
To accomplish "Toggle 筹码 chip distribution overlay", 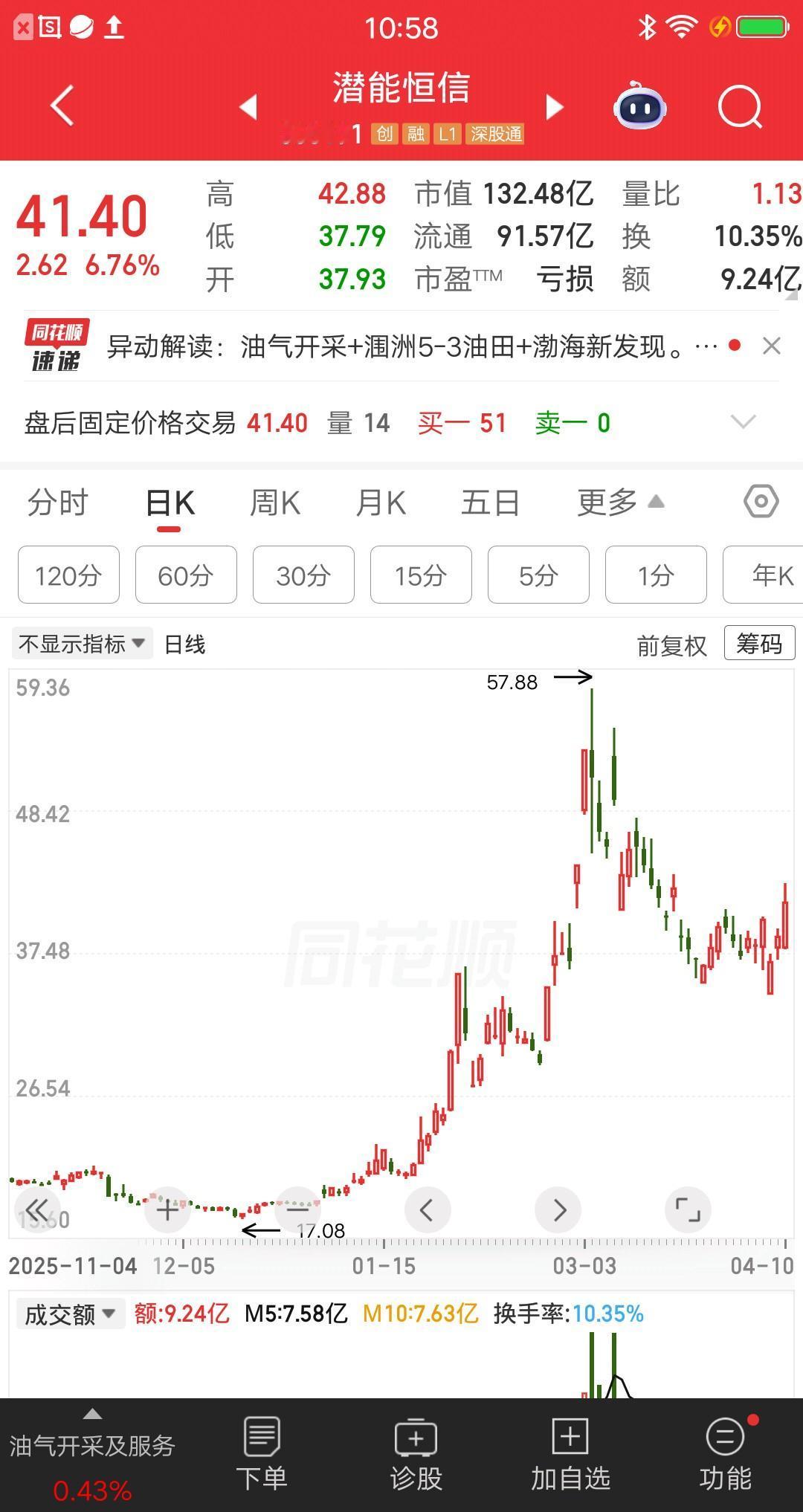I will (x=759, y=642).
